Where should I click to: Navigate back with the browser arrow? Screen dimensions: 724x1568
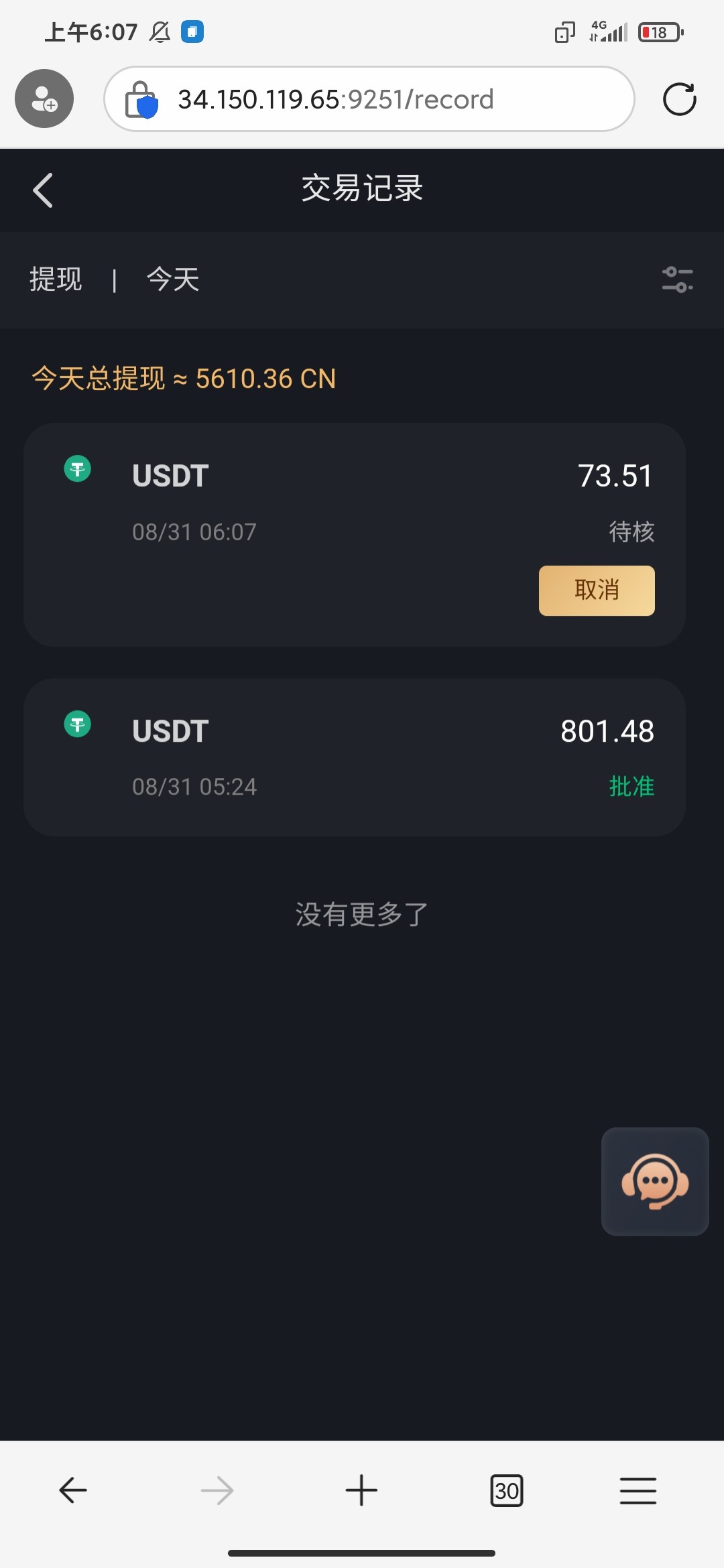(73, 1491)
